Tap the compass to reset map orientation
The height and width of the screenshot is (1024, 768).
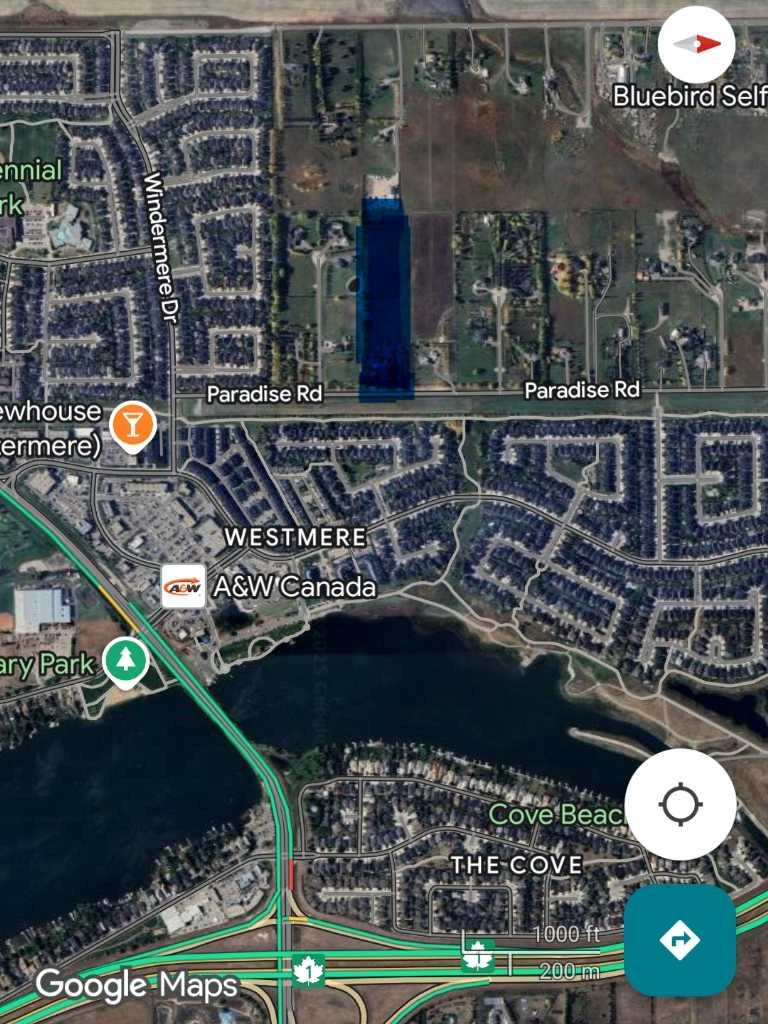pyautogui.click(x=697, y=44)
